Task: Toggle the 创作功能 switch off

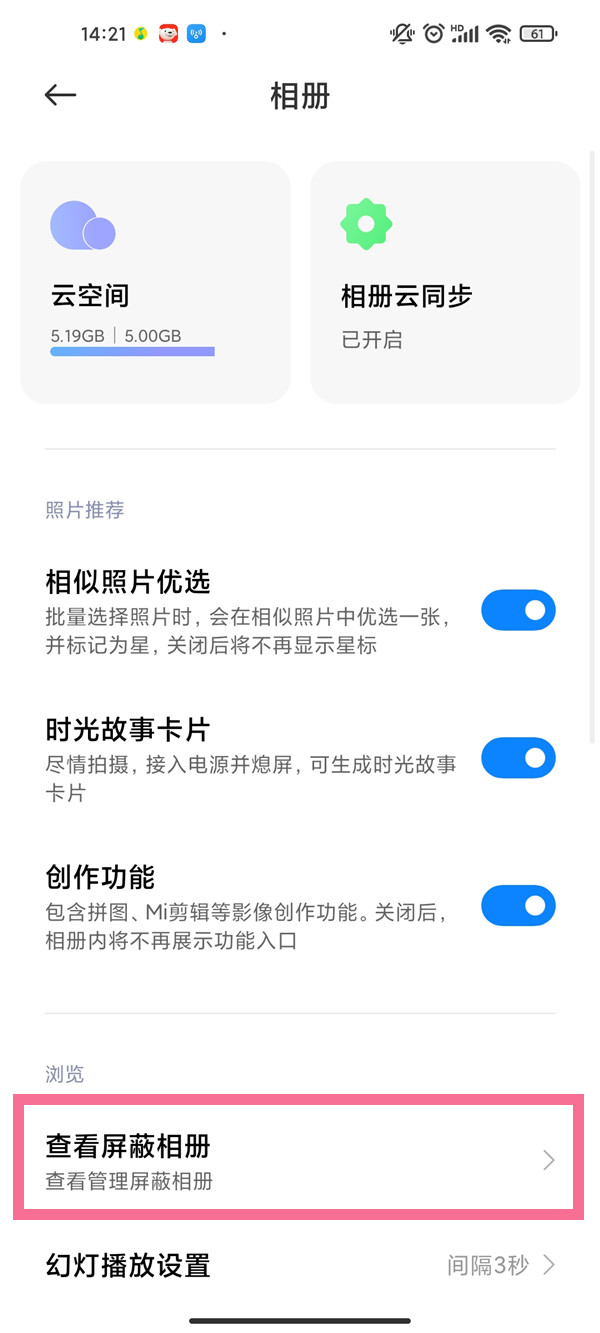Action: click(518, 906)
